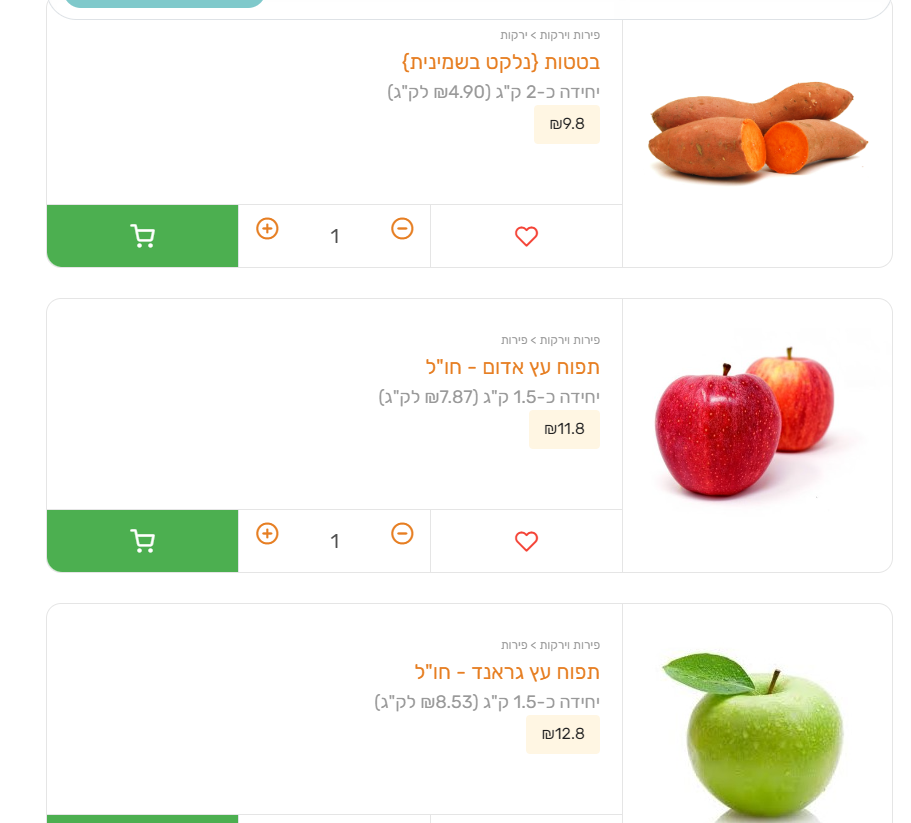Open the תפוח עץ גראנד product title
The height and width of the screenshot is (823, 911).
point(507,672)
